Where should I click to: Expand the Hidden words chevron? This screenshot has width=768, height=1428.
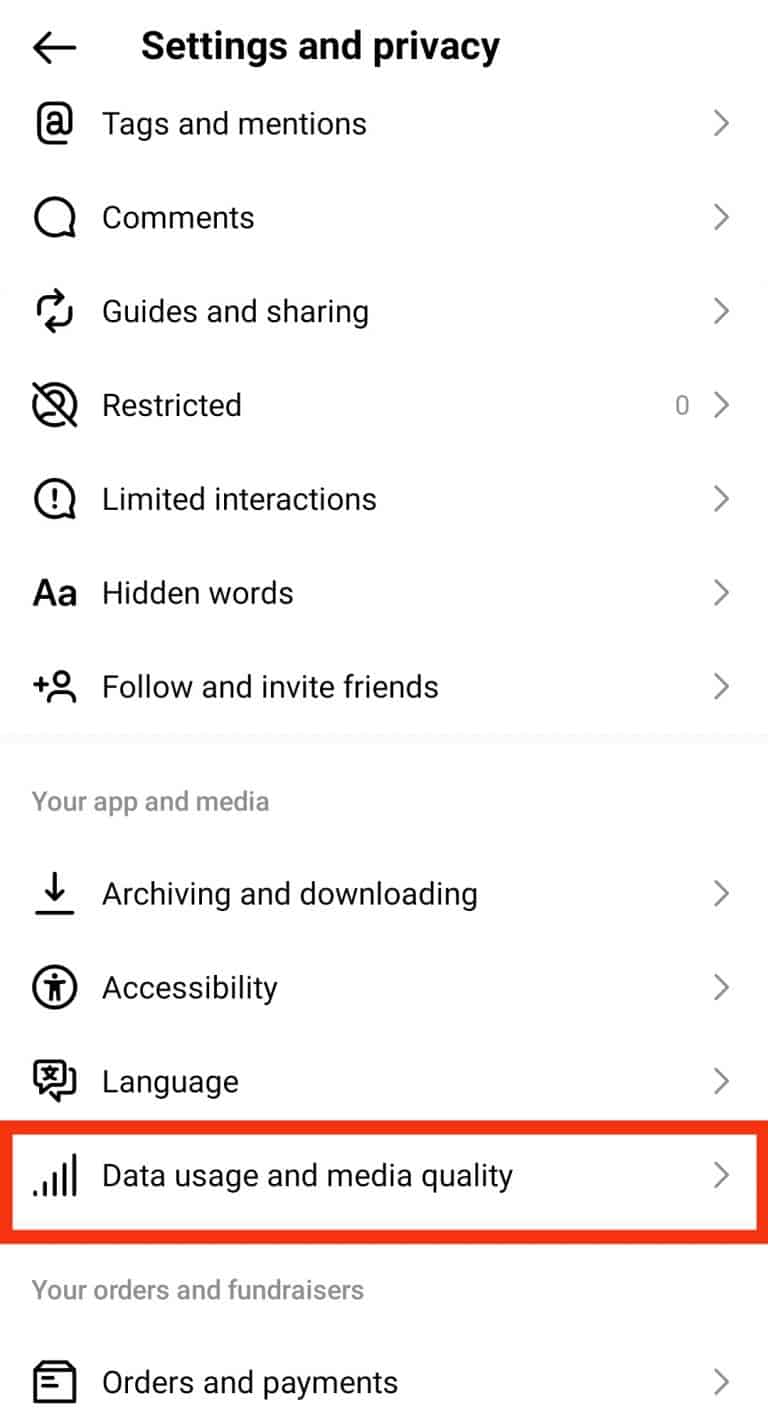click(722, 592)
